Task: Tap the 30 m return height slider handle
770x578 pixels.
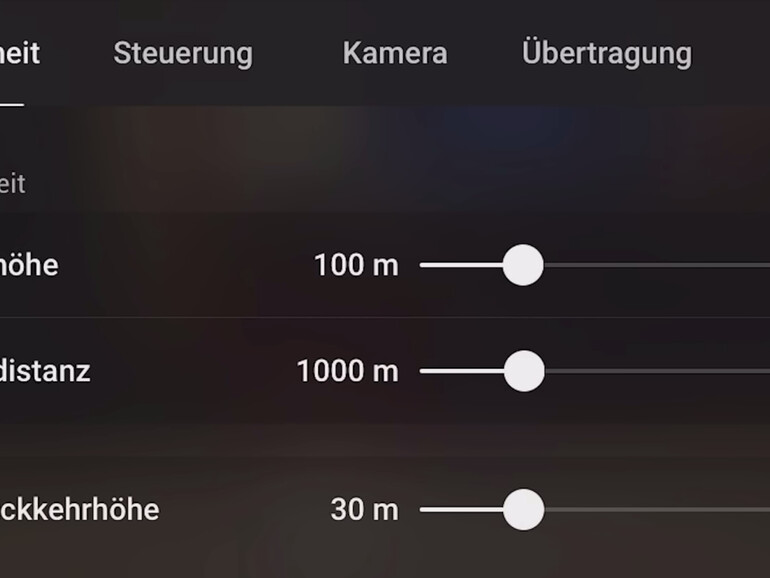Action: click(x=523, y=510)
